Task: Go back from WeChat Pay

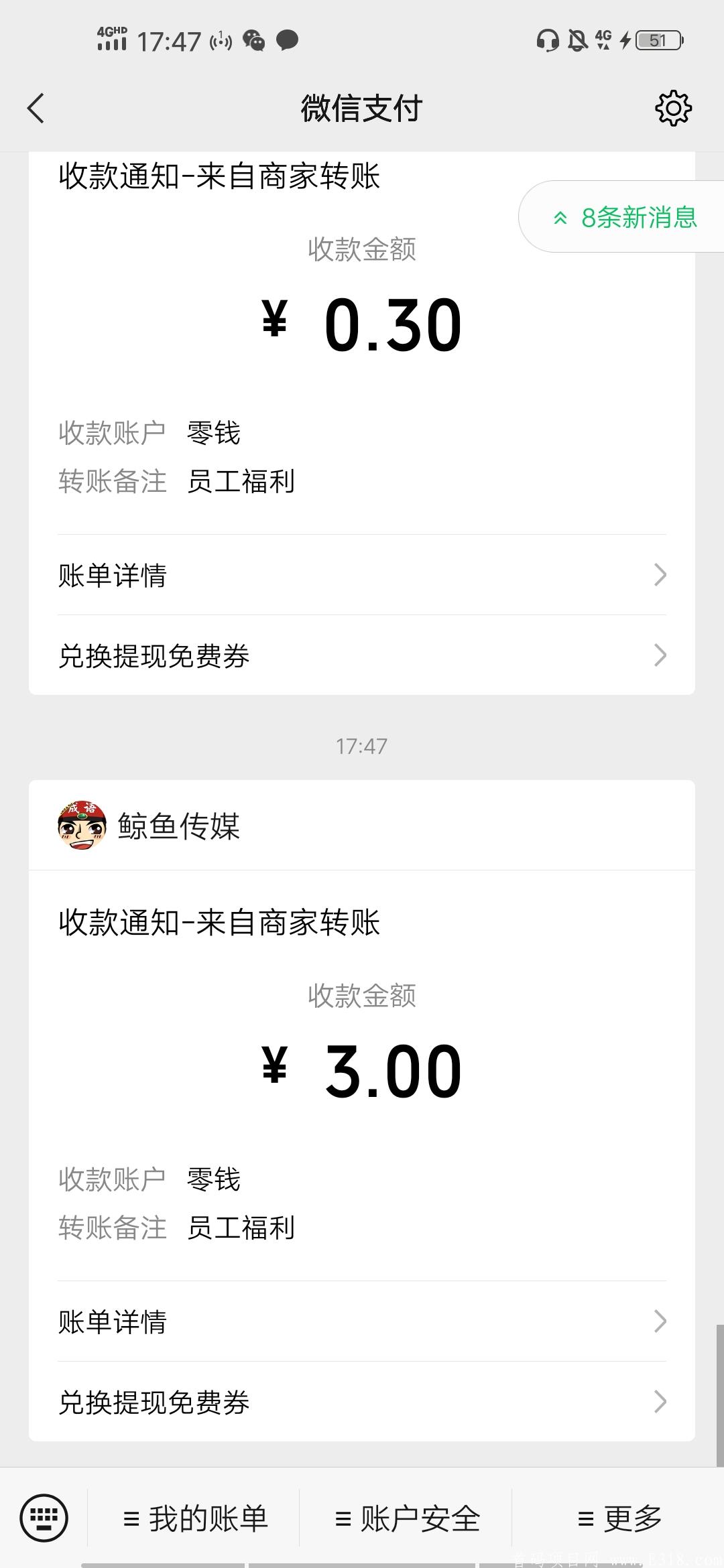Action: coord(36,108)
